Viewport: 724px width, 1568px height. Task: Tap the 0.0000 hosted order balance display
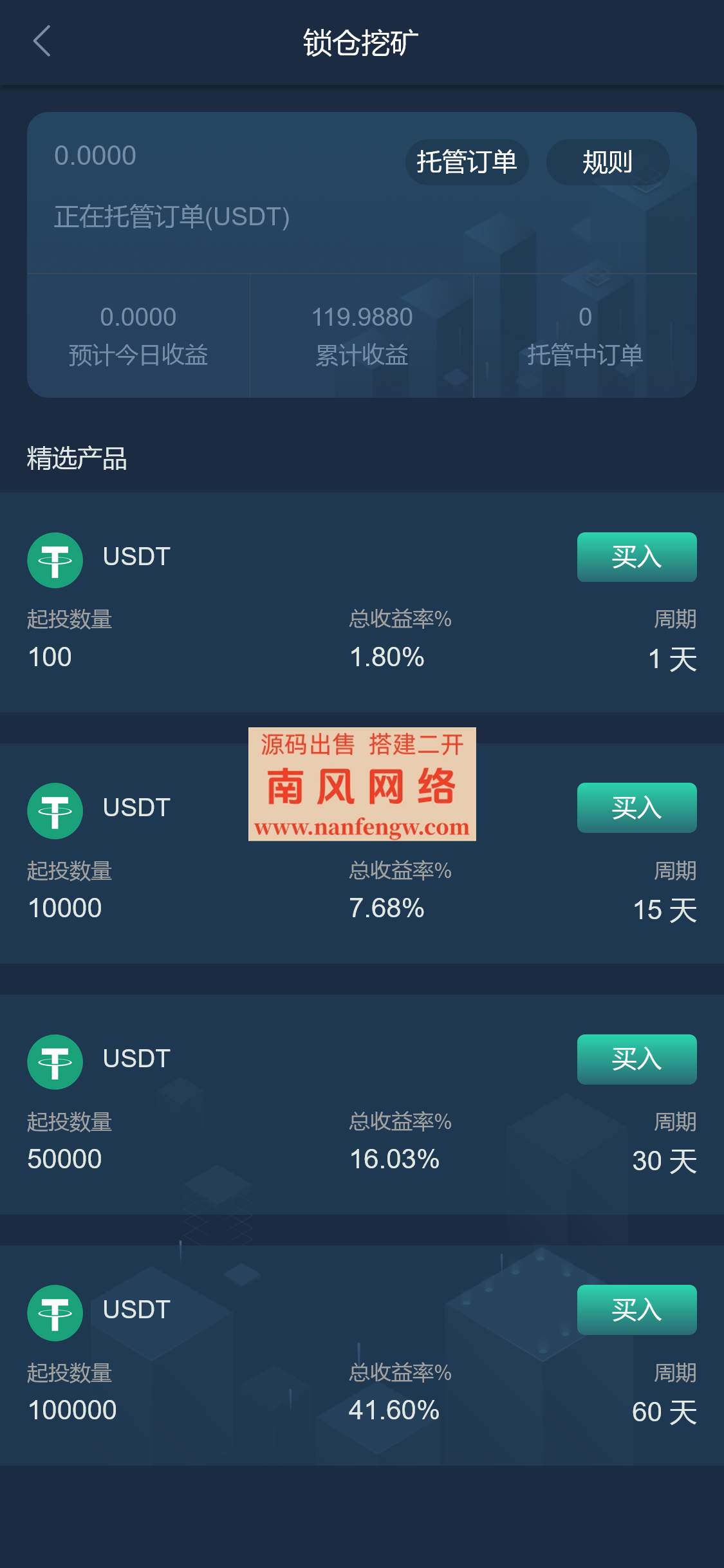tap(94, 154)
